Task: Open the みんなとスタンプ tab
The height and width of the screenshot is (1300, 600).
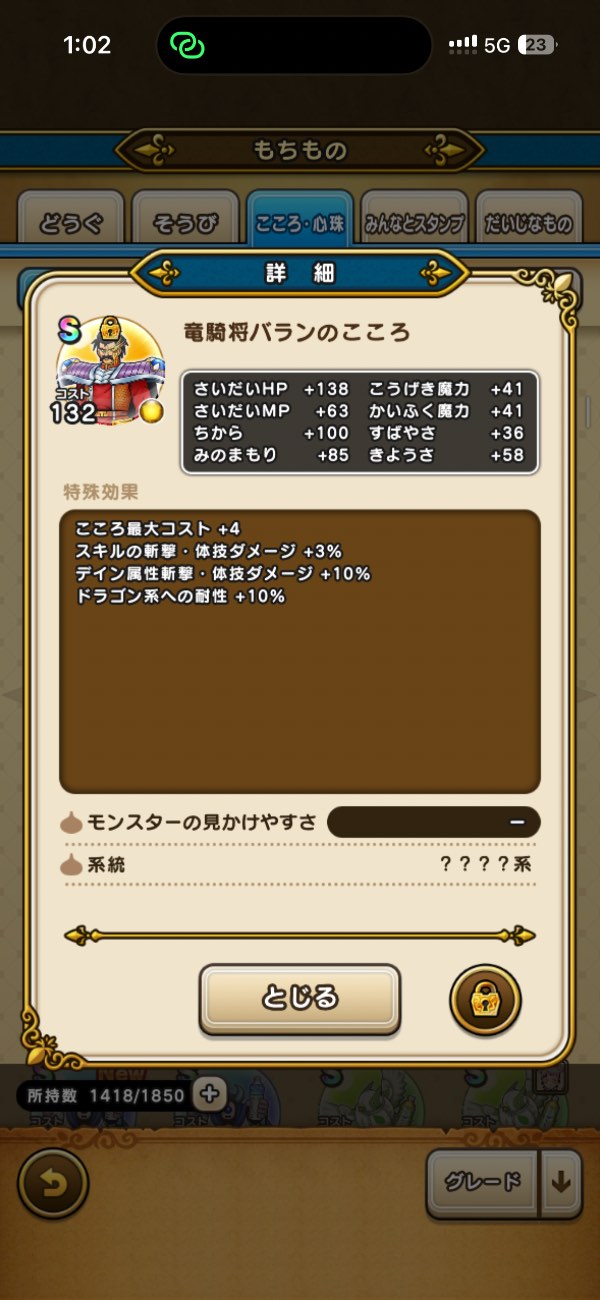Action: coord(414,223)
